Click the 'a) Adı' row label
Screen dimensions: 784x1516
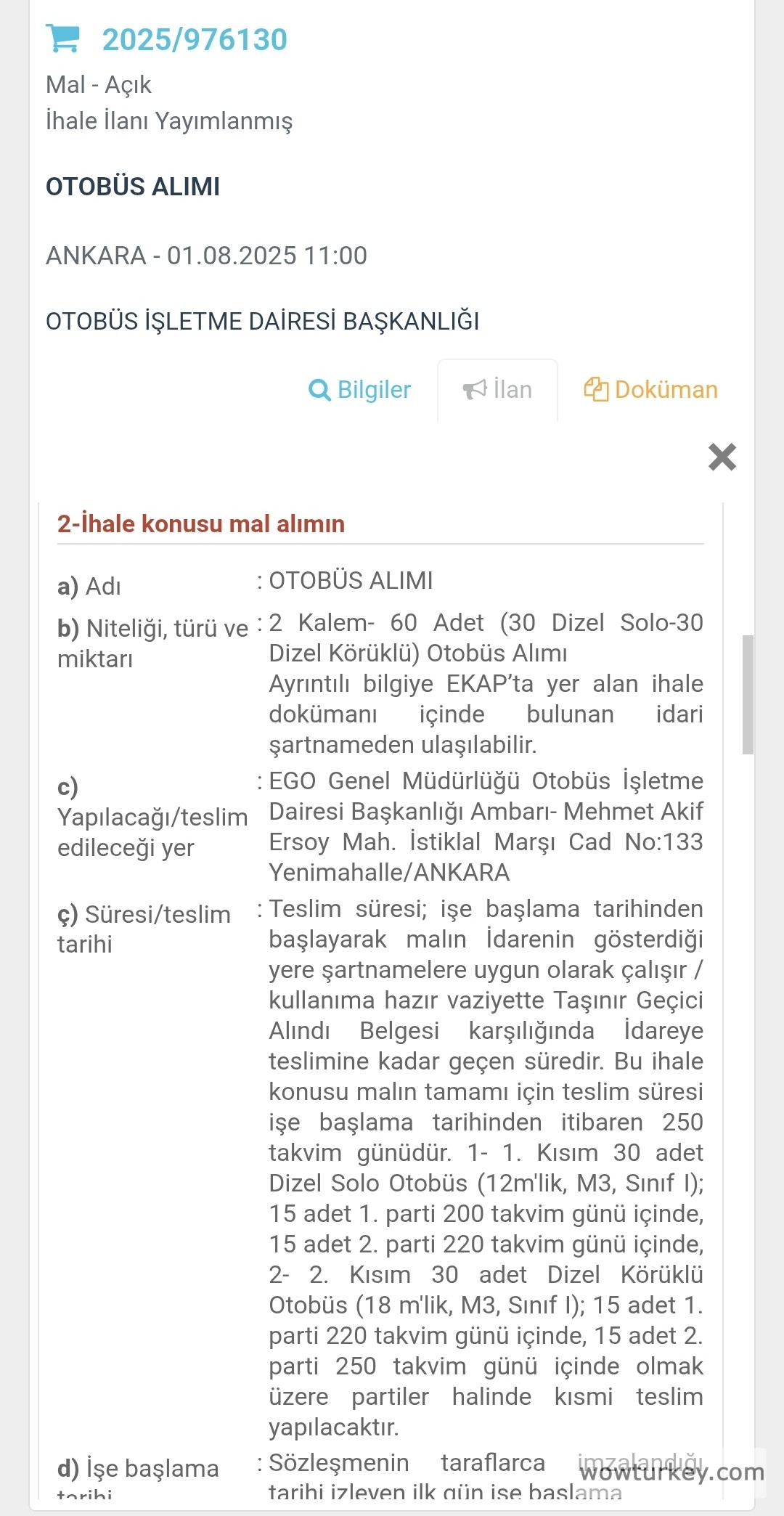[x=89, y=581]
